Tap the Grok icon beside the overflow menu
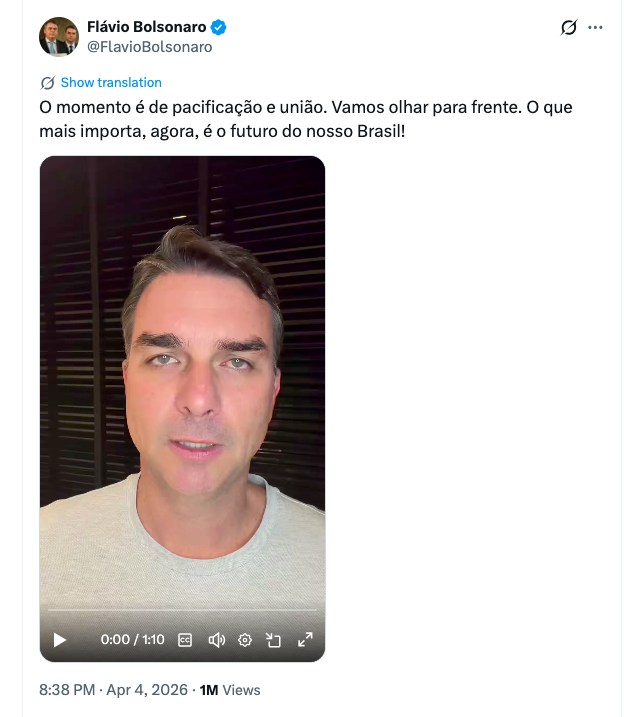 569,28
